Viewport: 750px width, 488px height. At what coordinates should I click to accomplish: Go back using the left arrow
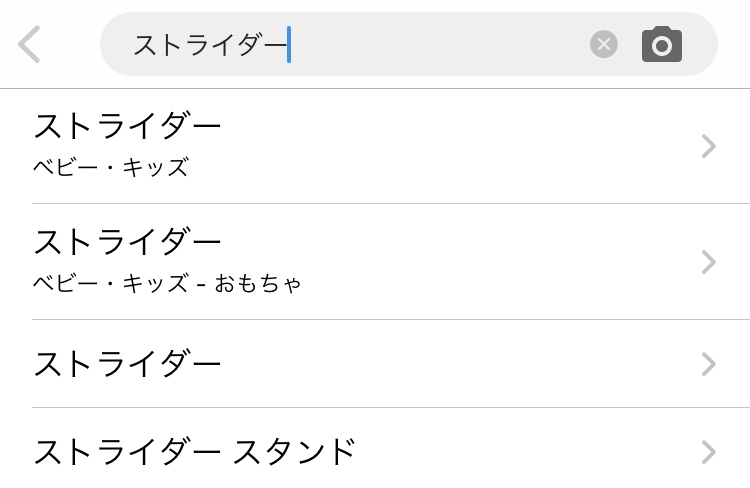(x=30, y=45)
